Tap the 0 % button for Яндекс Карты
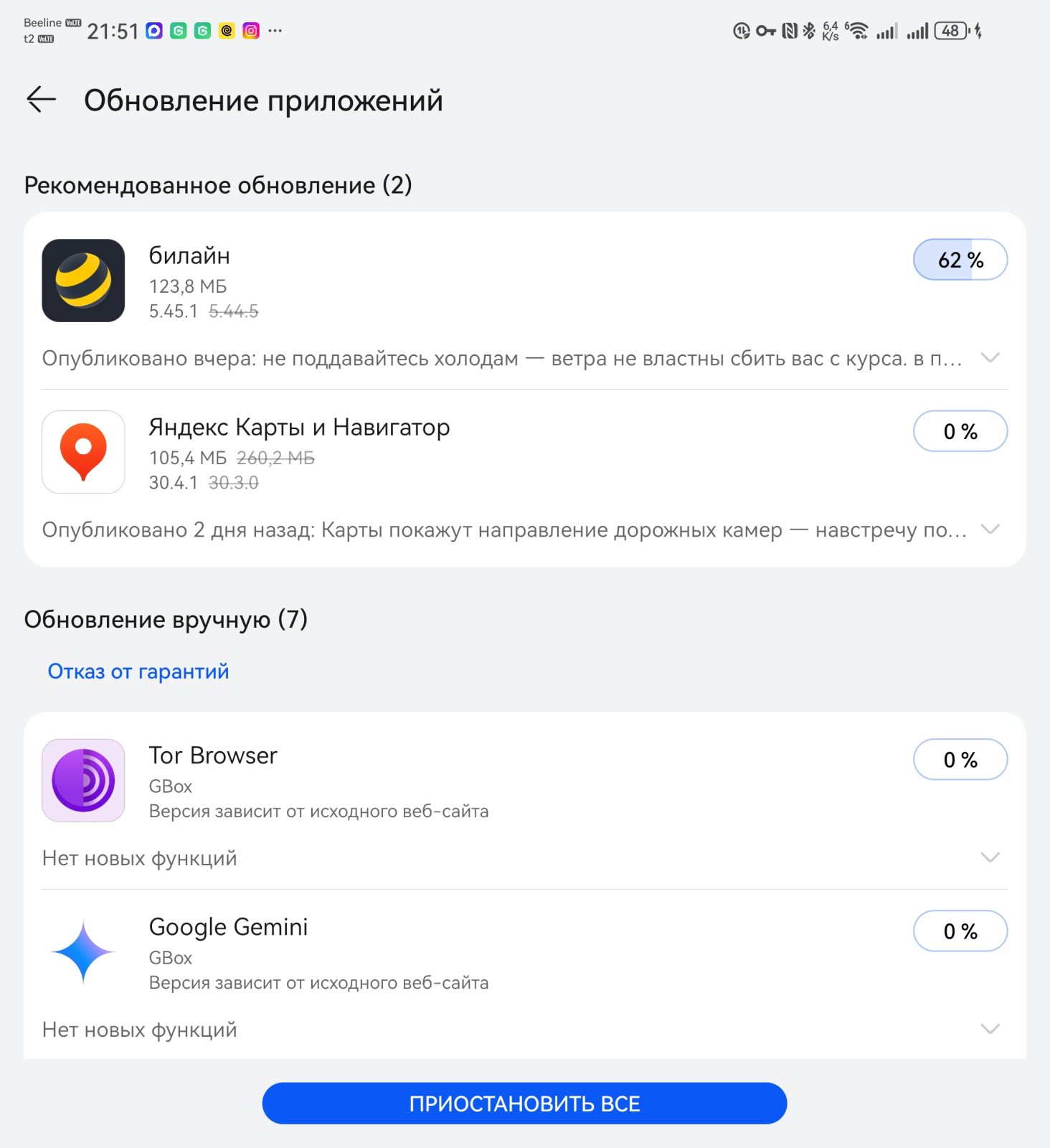The height and width of the screenshot is (1148, 1050). click(960, 431)
